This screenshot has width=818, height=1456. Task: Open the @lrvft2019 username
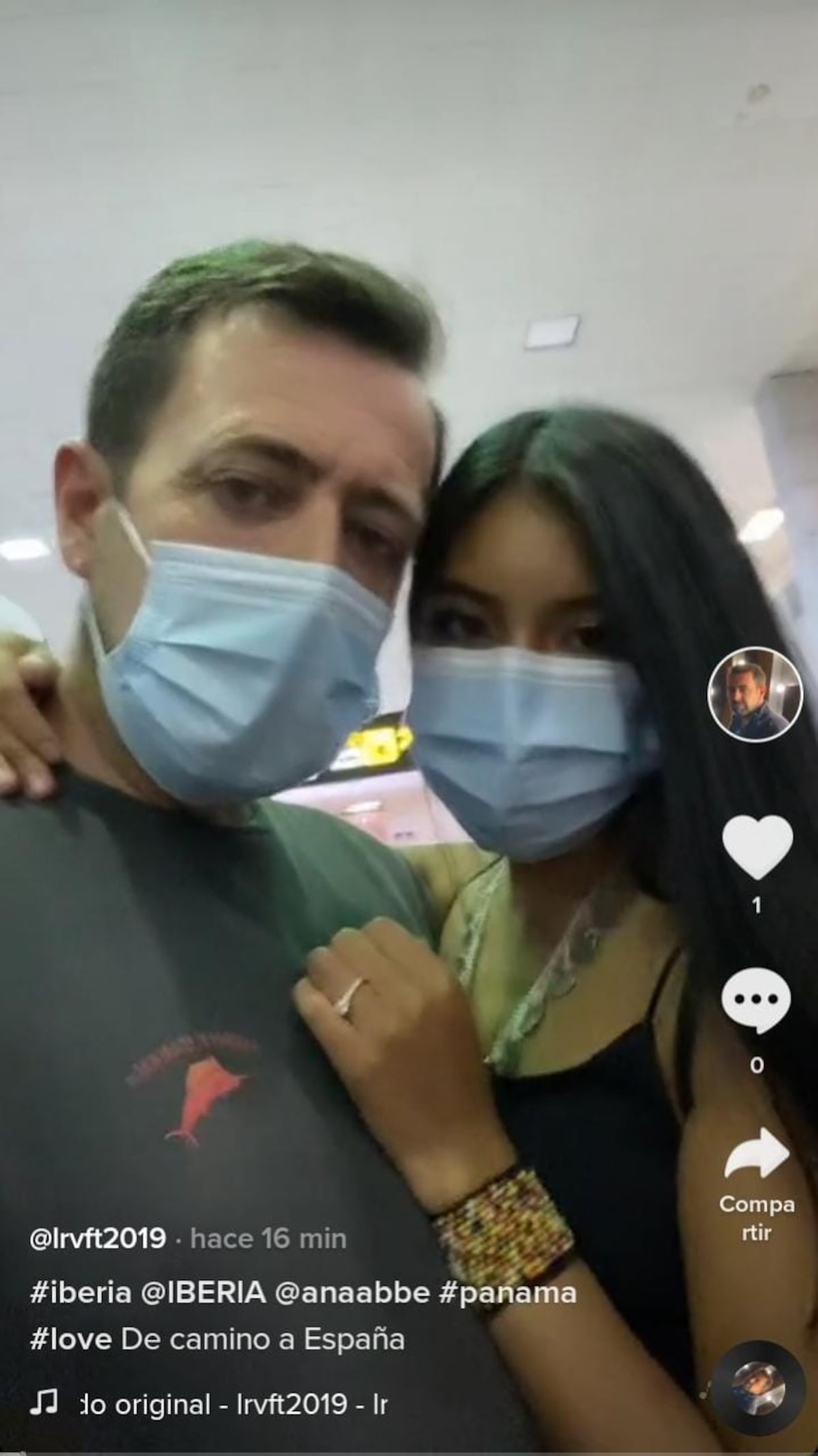97,1237
